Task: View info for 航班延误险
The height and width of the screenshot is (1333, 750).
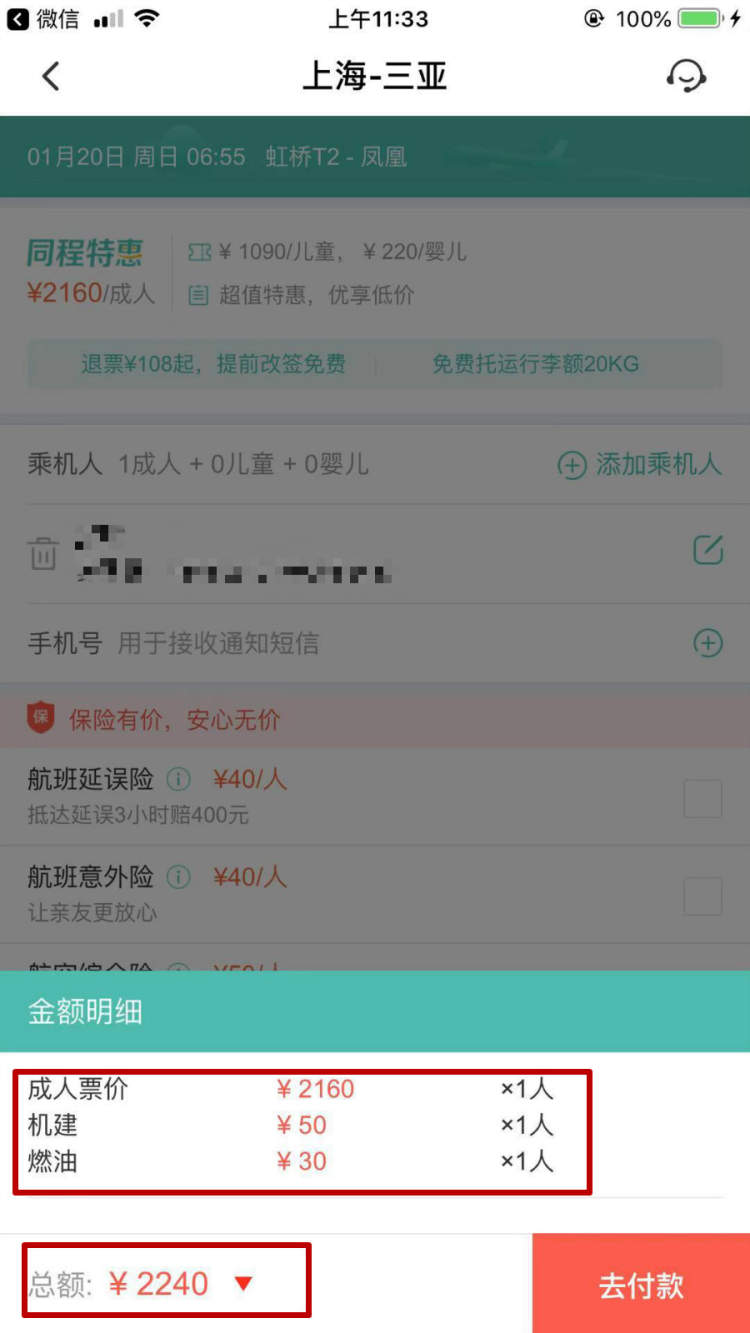Action: tap(178, 779)
